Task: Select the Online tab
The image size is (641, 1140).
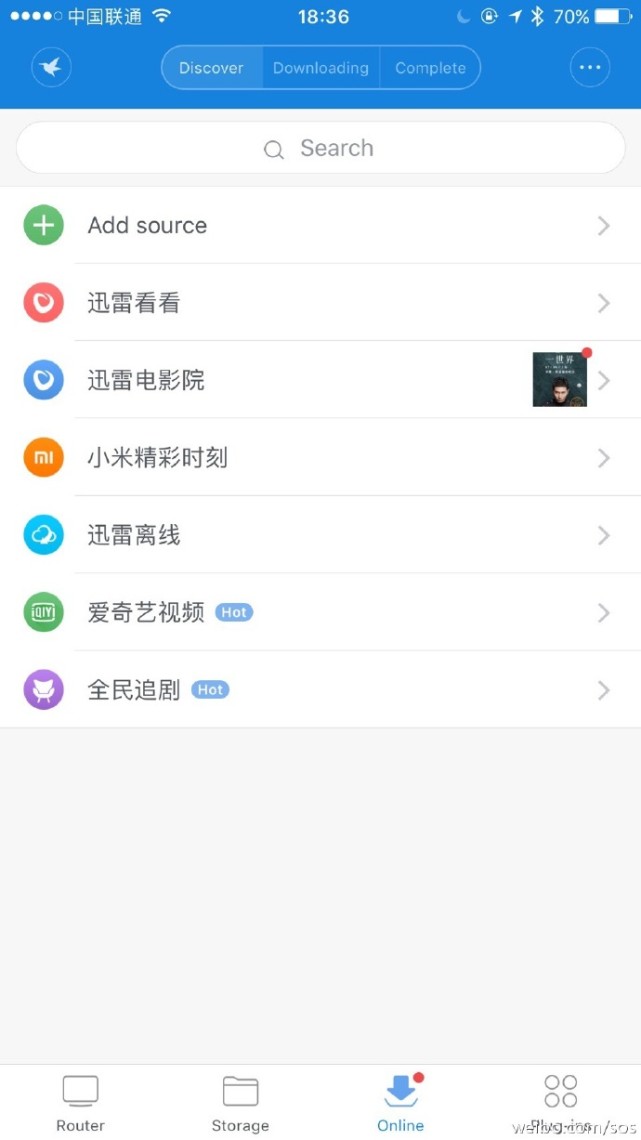Action: click(x=400, y=1103)
